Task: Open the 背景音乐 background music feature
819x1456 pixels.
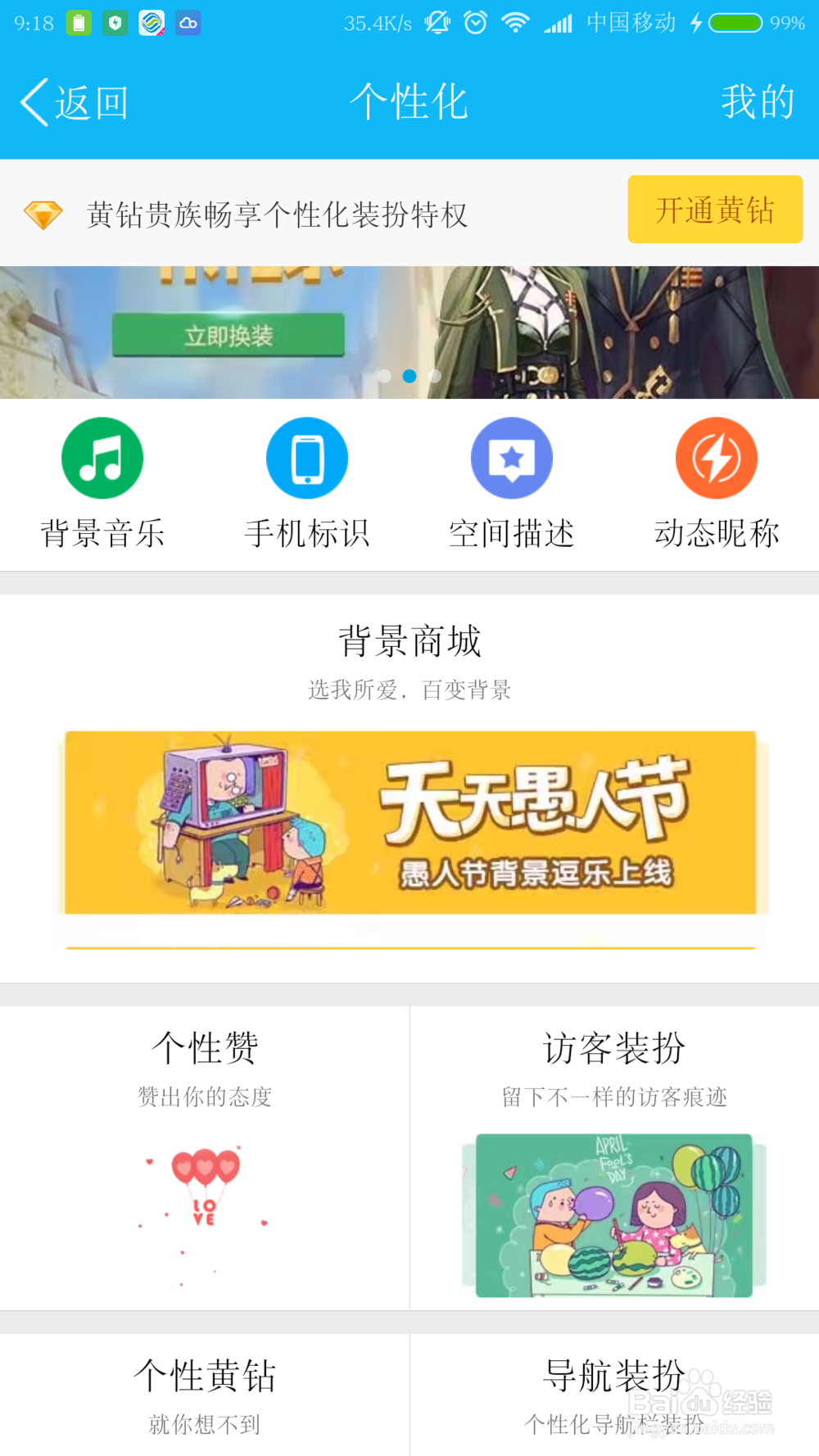Action: click(102, 459)
